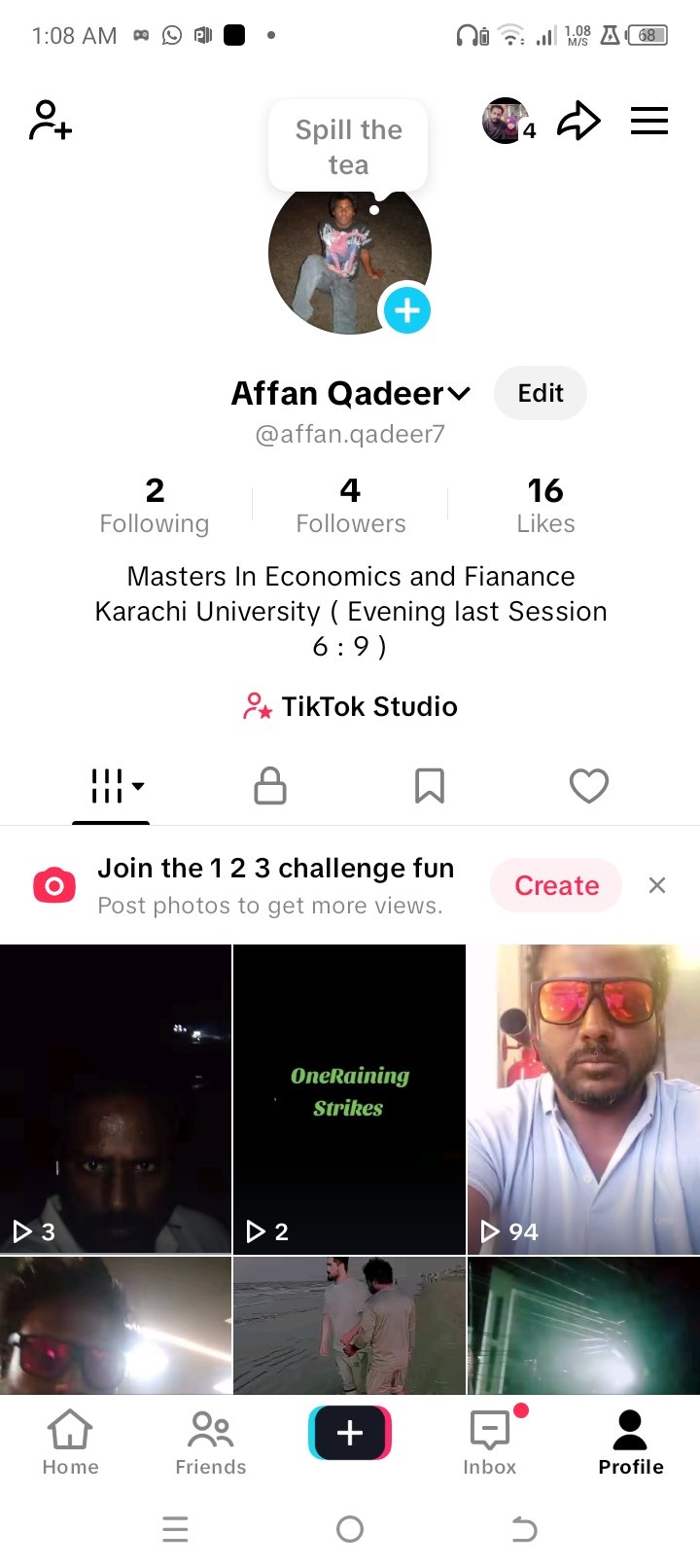Open the video with 94 views
Screen dimensions: 700x1568
coord(583,1099)
